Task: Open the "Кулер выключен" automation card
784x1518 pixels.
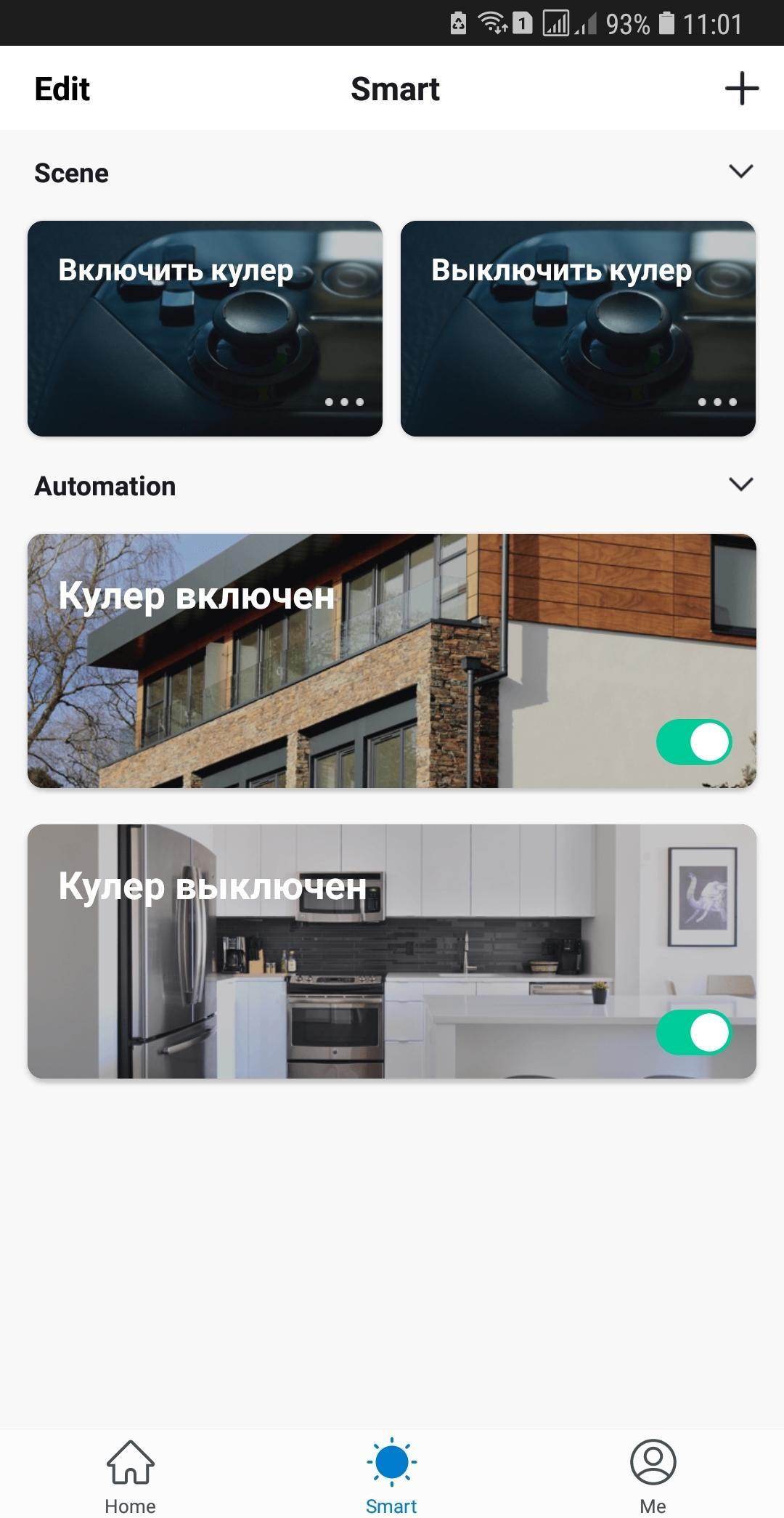Action: (x=290, y=944)
